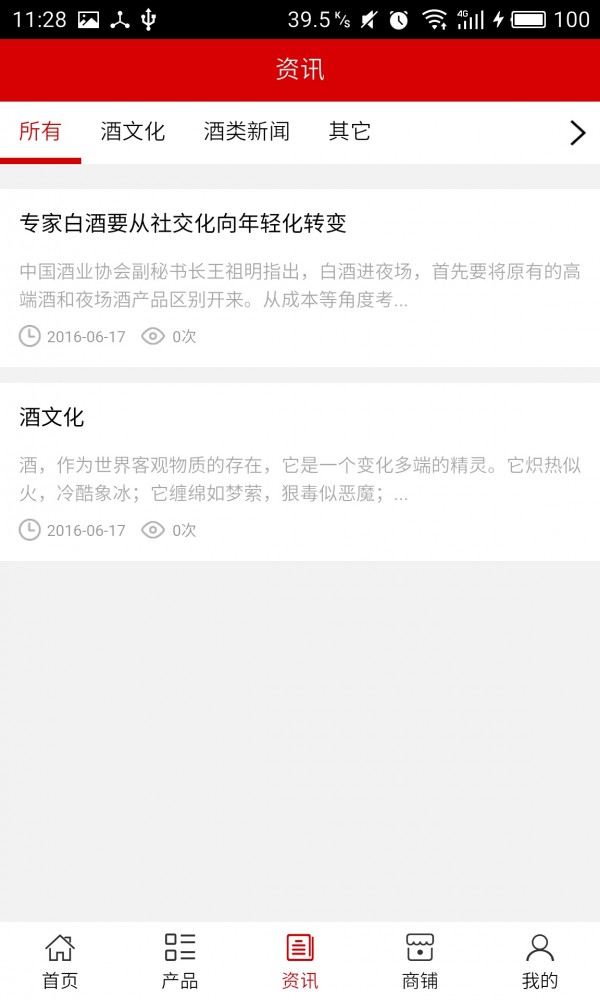Select the 所有 category tab

click(x=40, y=132)
